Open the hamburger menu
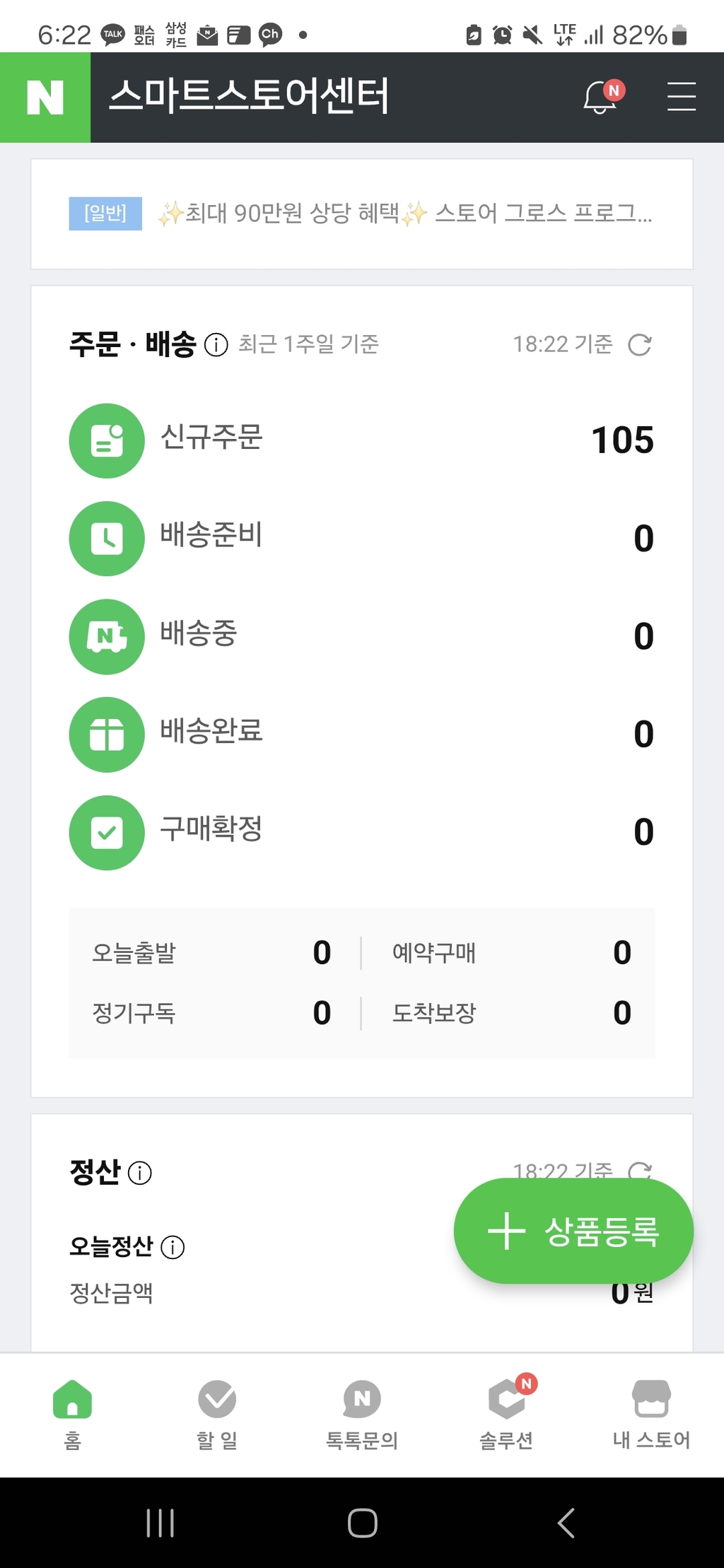 point(682,97)
